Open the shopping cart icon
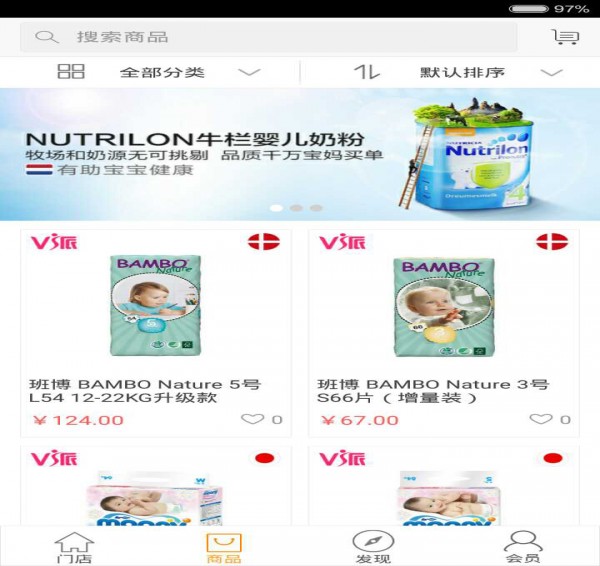The height and width of the screenshot is (566, 600). (x=565, y=37)
